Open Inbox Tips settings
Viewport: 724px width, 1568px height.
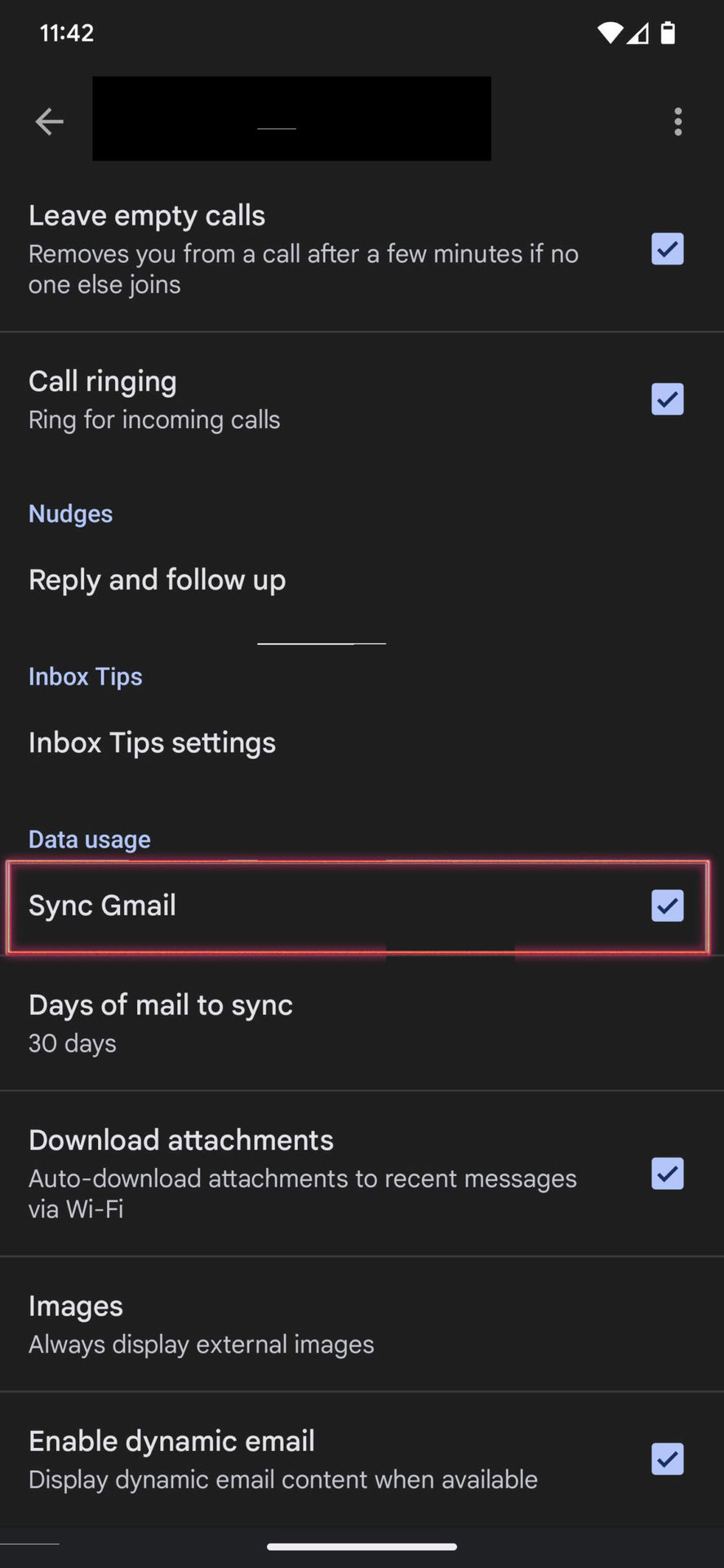(x=362, y=742)
